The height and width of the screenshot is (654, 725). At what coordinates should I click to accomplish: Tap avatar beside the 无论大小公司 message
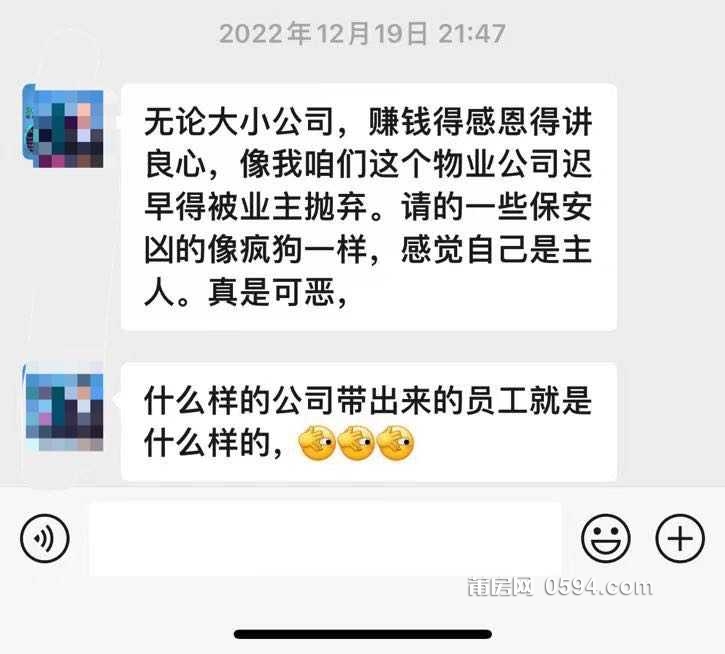pos(63,126)
